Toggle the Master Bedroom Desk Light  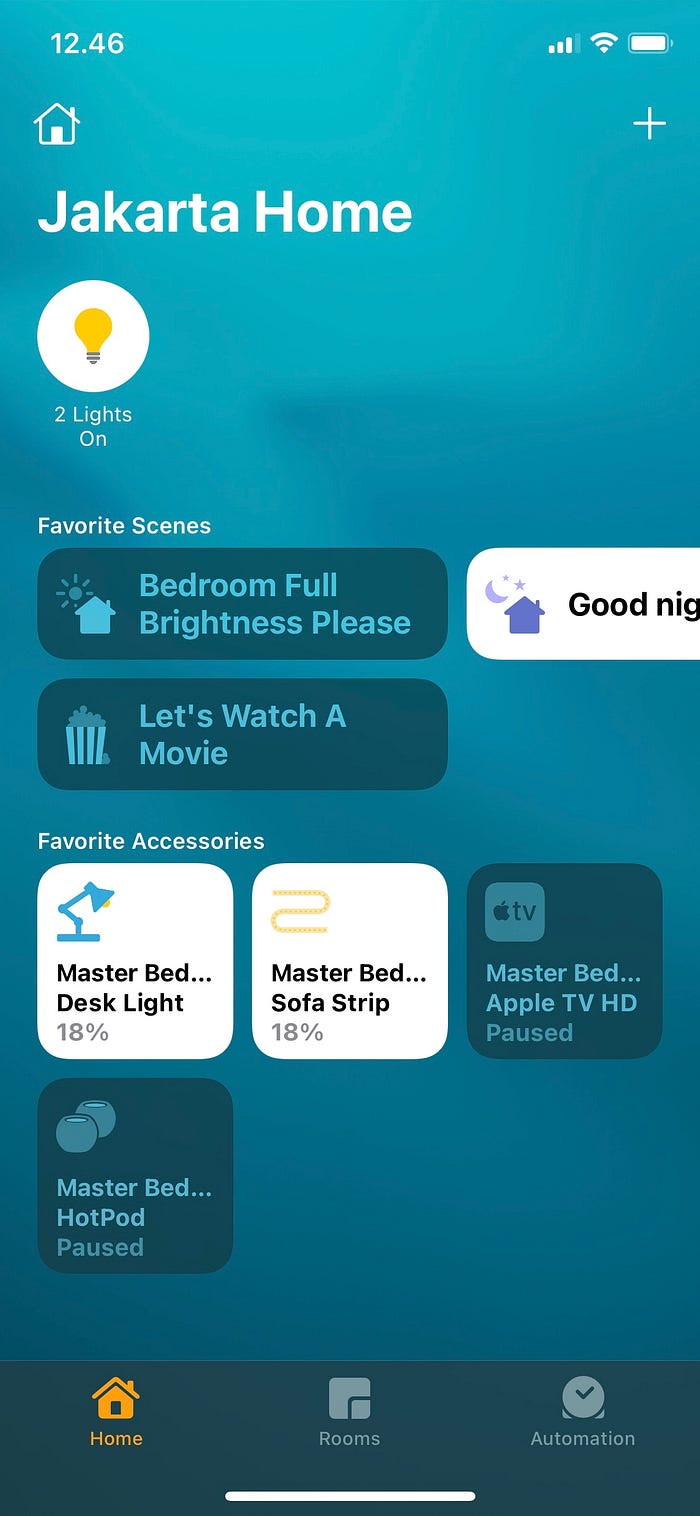[x=135, y=961]
